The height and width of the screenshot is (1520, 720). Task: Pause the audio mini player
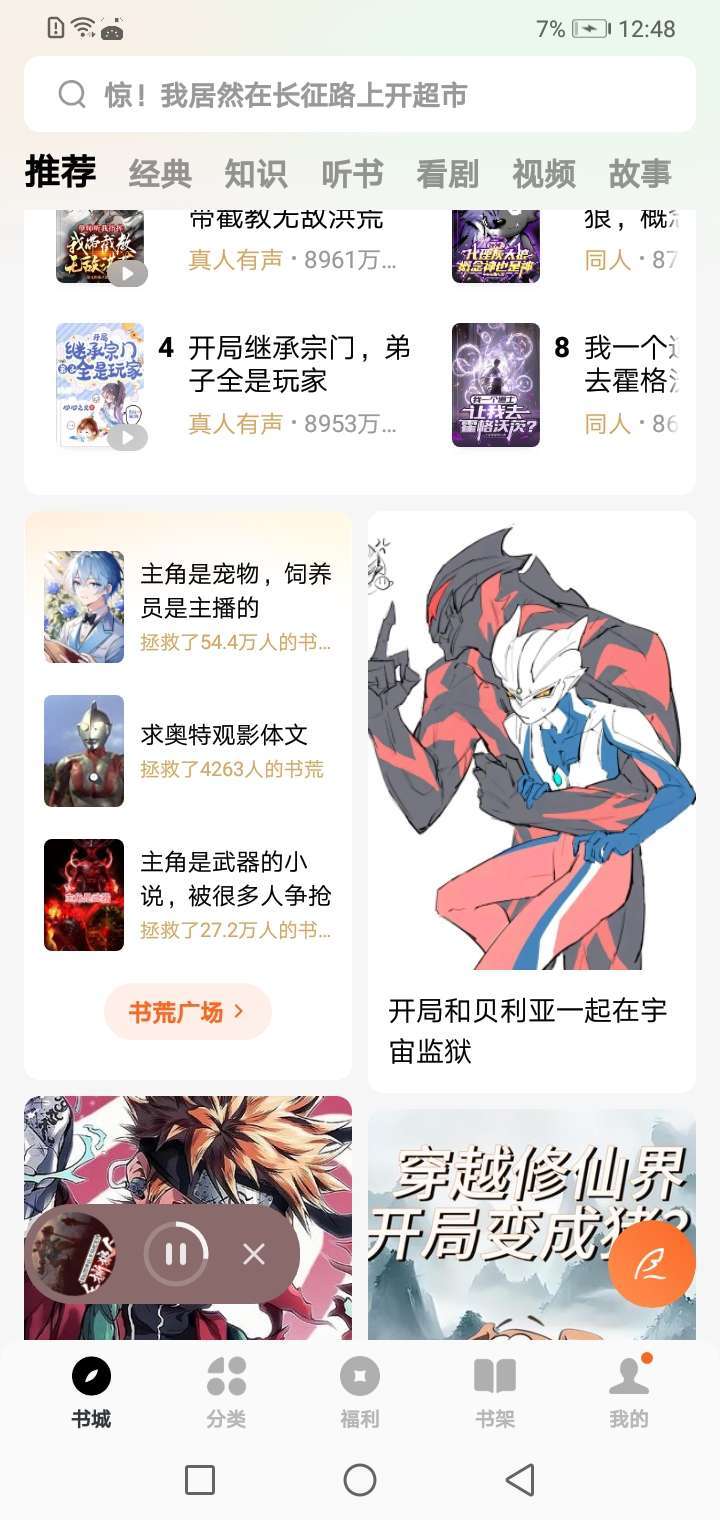(x=176, y=1254)
